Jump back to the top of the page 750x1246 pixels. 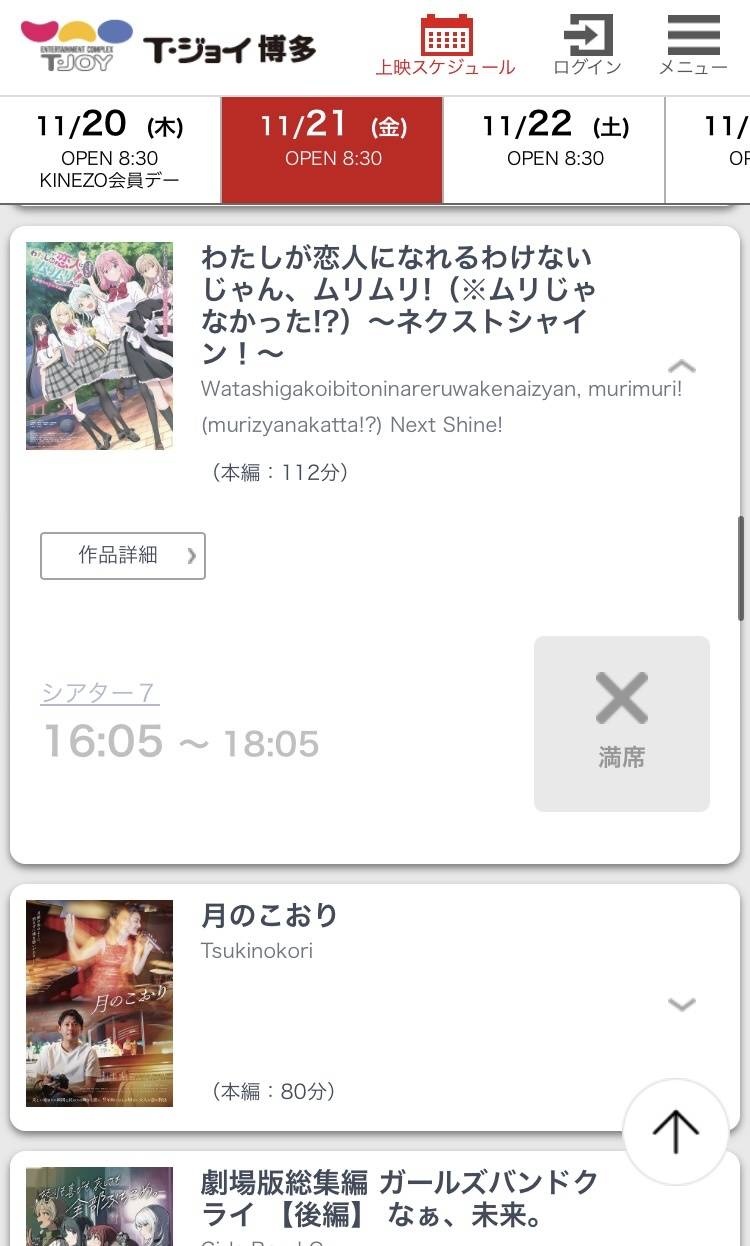pyautogui.click(x=675, y=1131)
